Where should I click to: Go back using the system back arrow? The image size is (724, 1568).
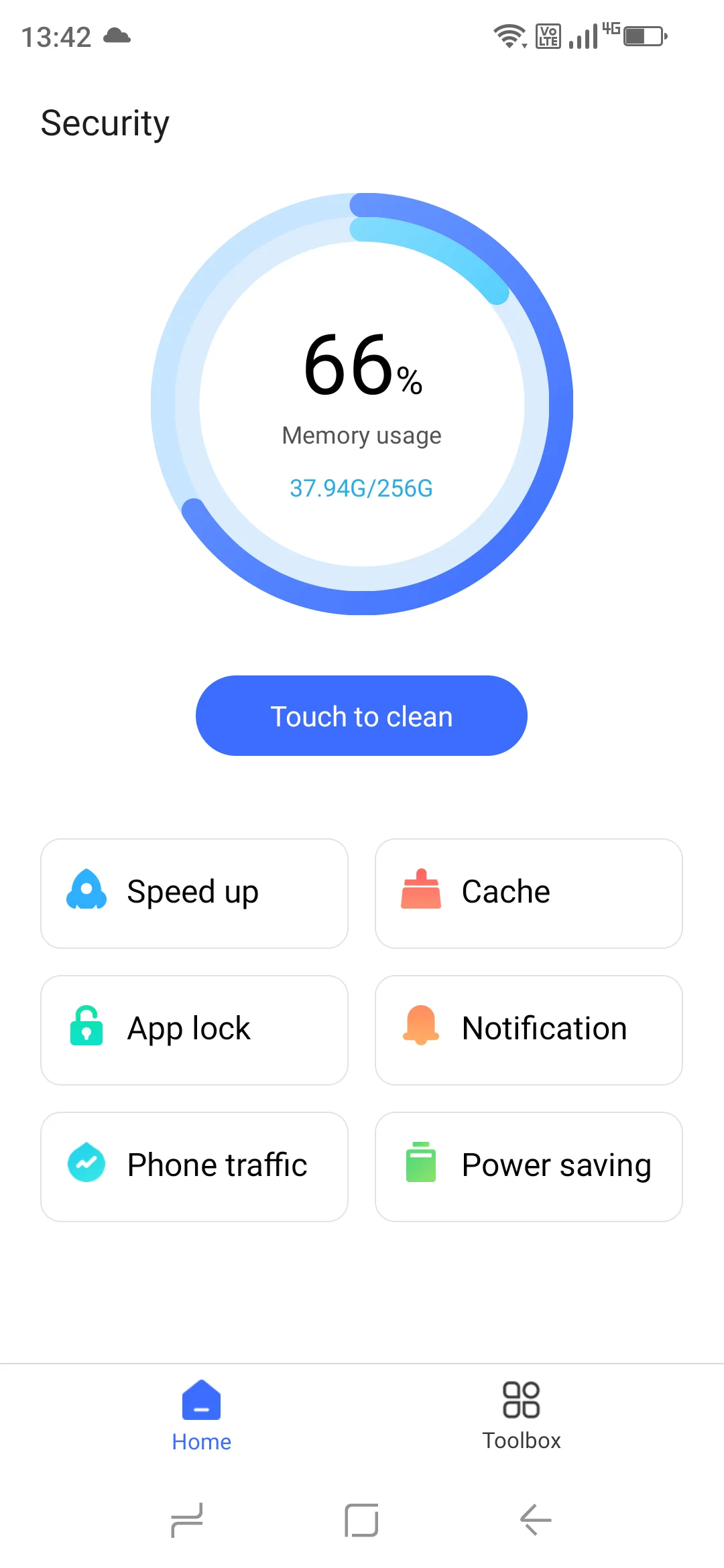[536, 1520]
